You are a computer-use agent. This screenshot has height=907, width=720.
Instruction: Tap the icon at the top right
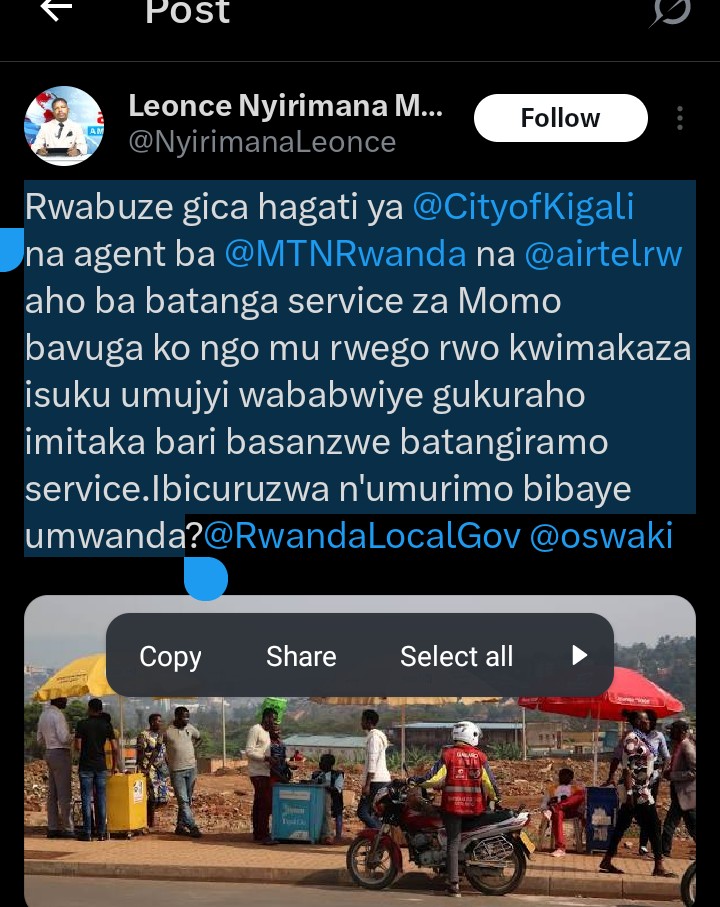tap(671, 12)
